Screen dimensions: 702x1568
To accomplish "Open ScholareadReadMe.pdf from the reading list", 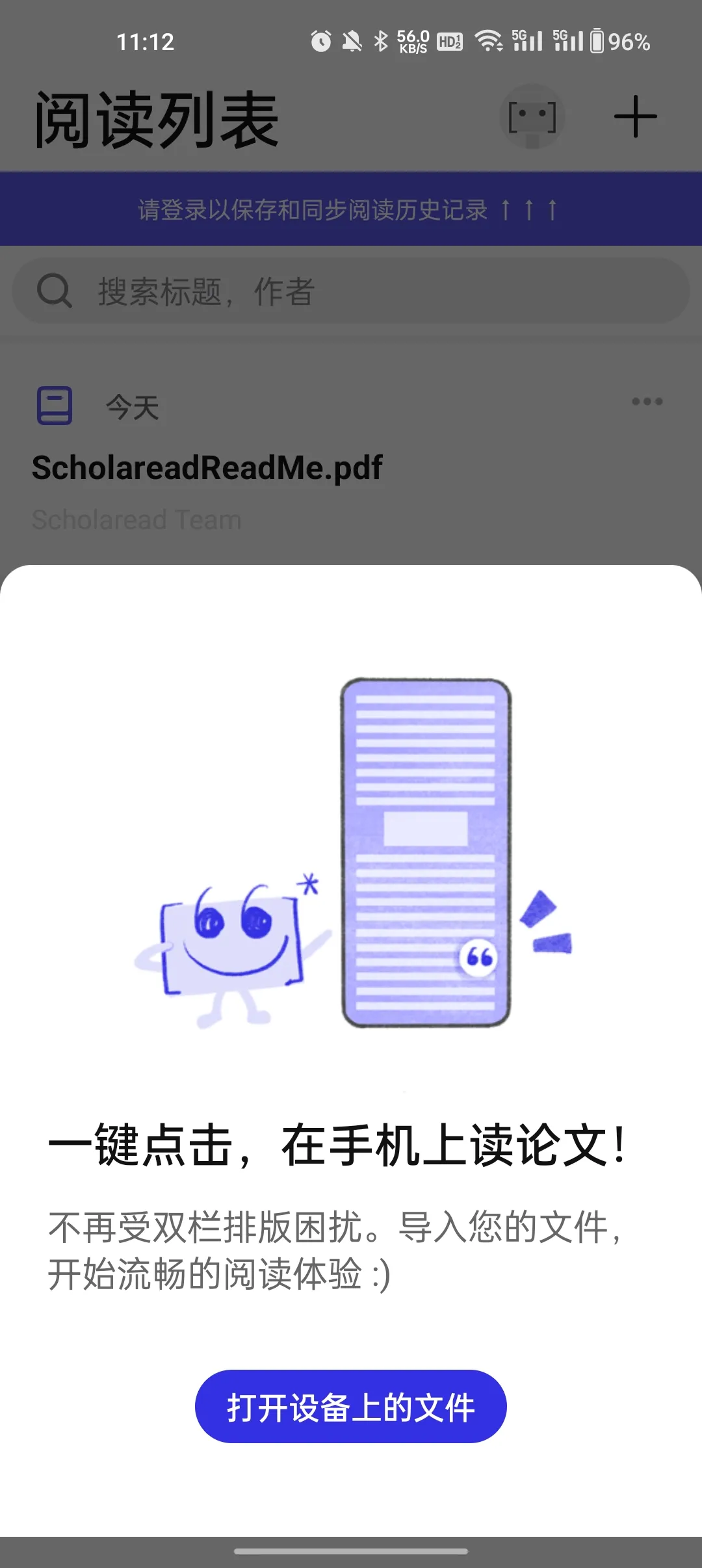I will 207,468.
